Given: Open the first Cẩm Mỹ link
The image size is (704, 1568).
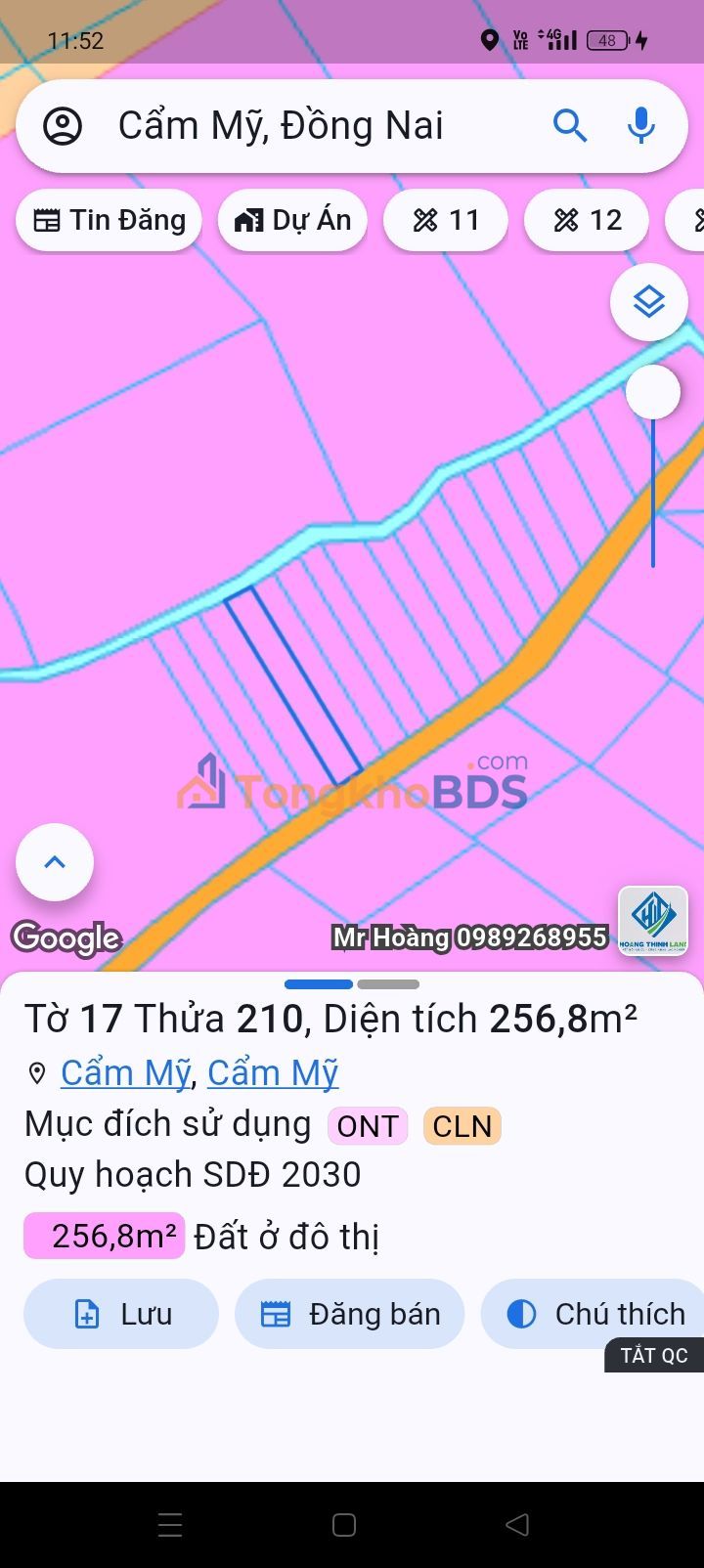Looking at the screenshot, I should tap(126, 1073).
